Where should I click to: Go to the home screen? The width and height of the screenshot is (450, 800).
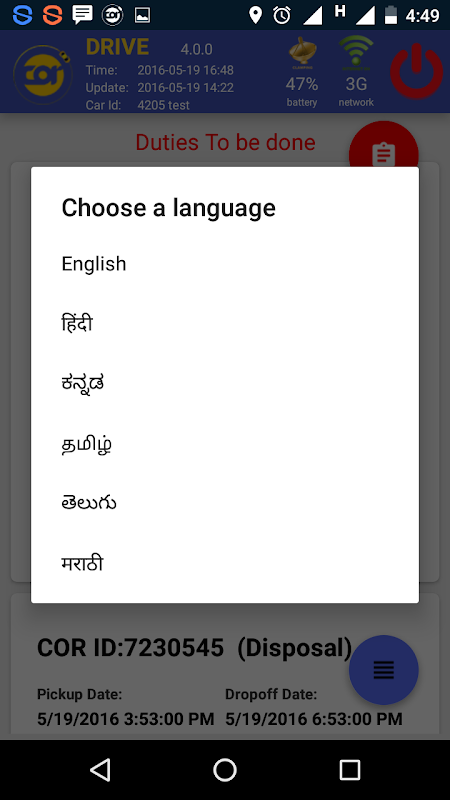225,769
